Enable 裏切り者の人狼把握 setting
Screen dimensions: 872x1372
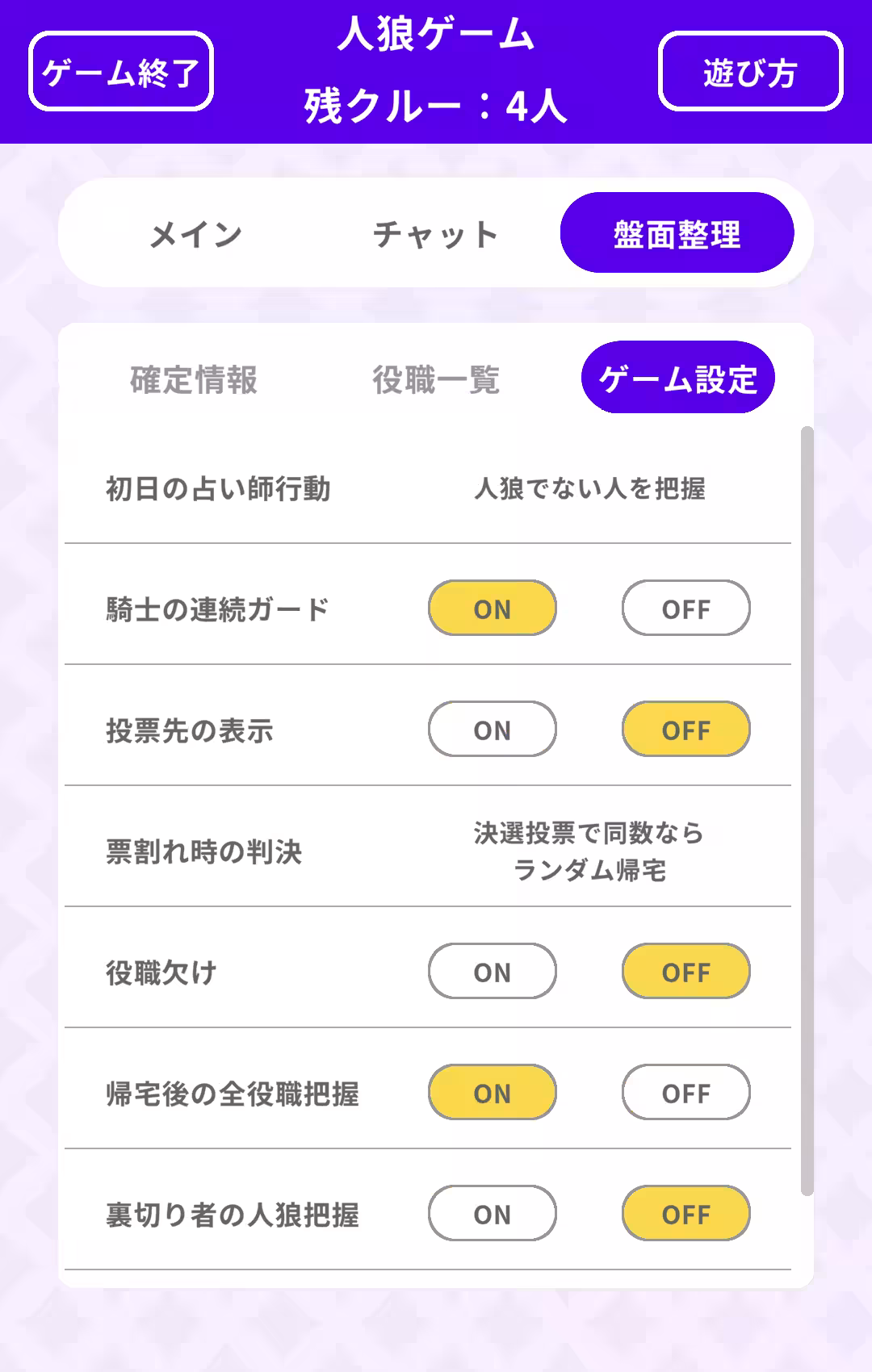tap(491, 1214)
